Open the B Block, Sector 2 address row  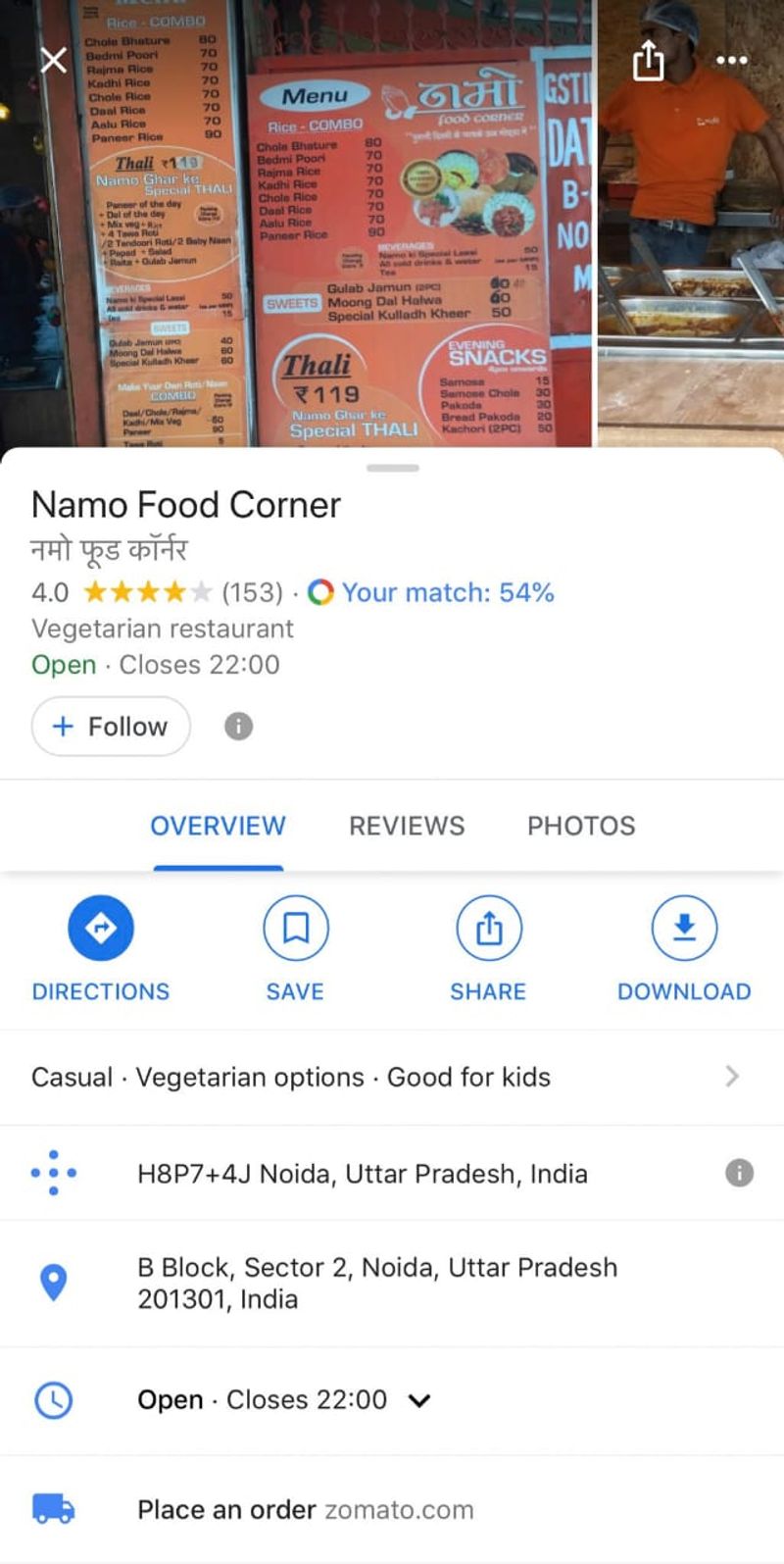[377, 1283]
